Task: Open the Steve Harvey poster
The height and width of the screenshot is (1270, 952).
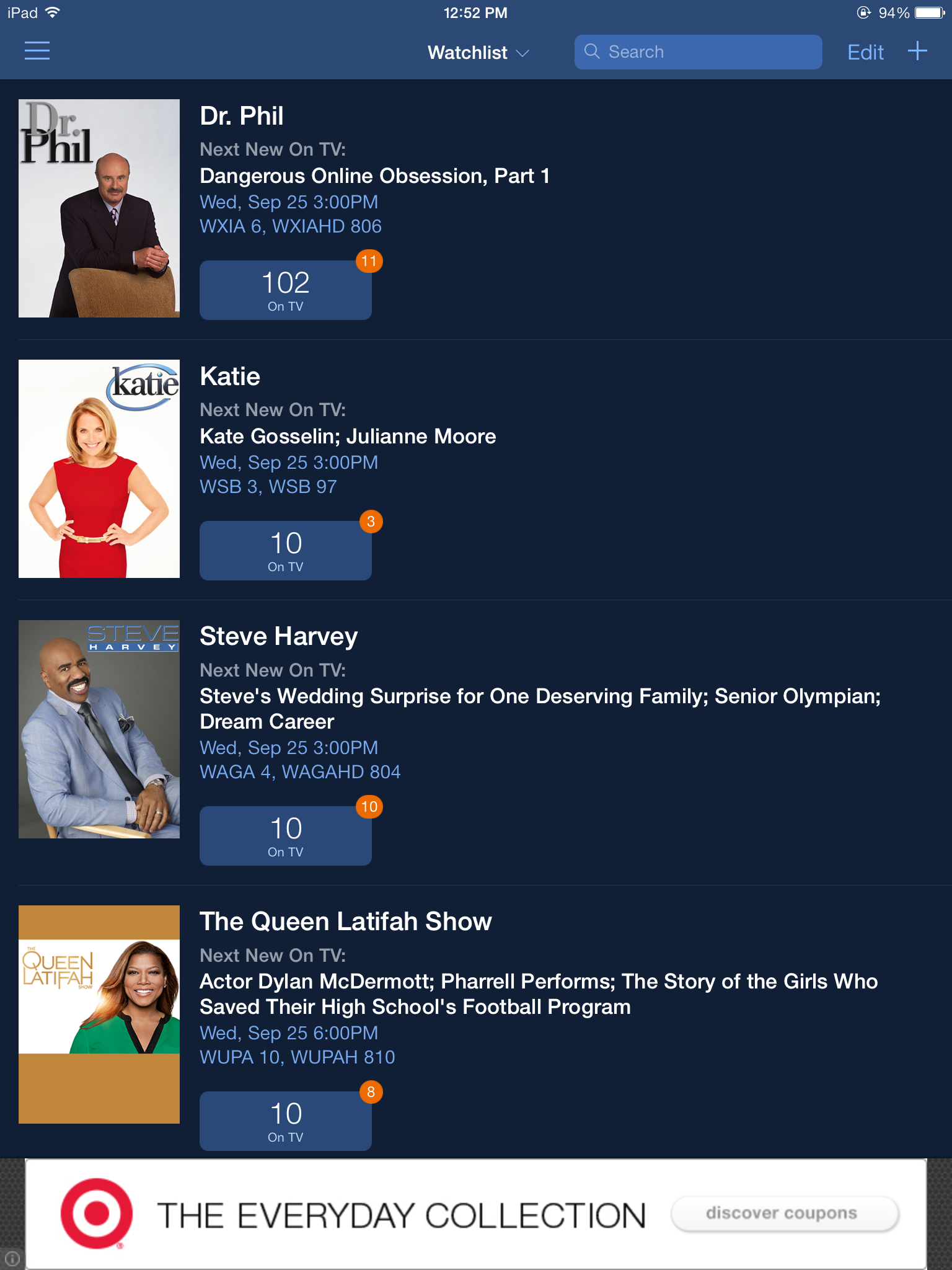Action: click(x=99, y=729)
